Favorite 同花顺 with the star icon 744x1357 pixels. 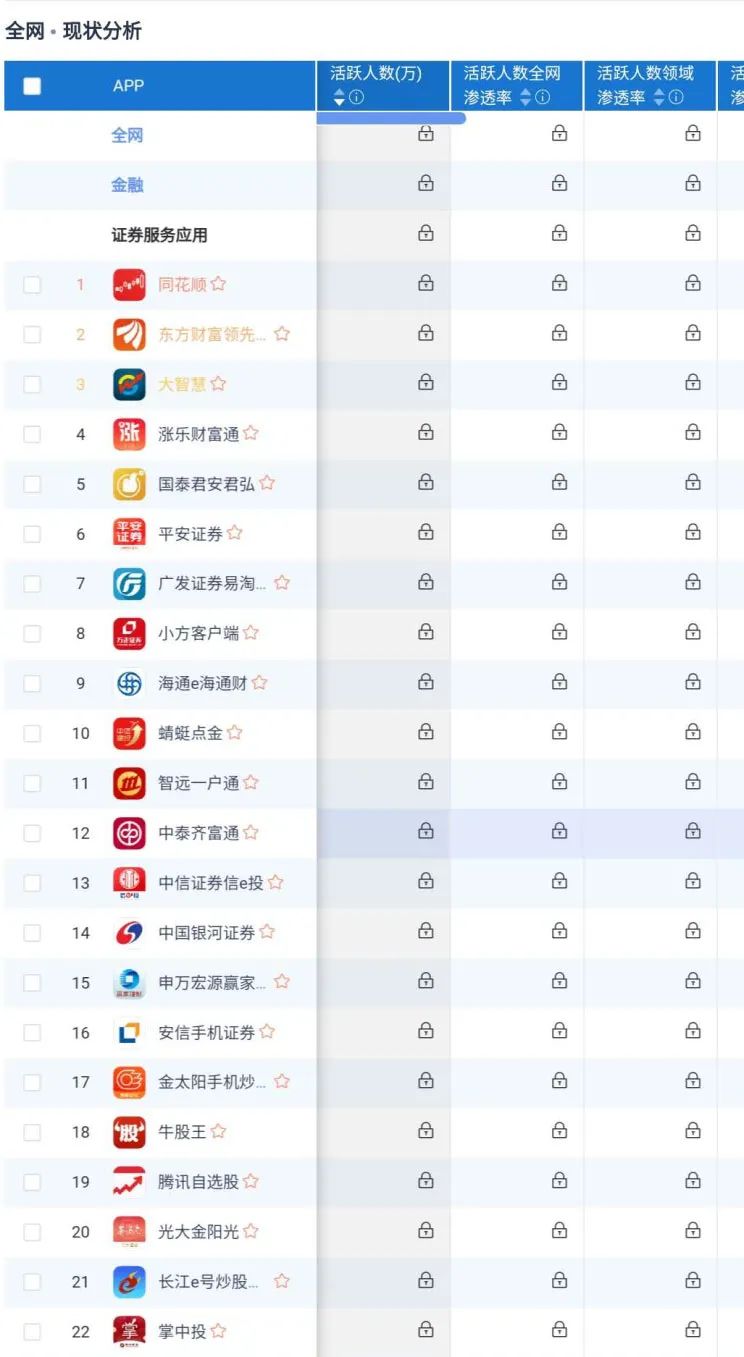click(x=218, y=284)
